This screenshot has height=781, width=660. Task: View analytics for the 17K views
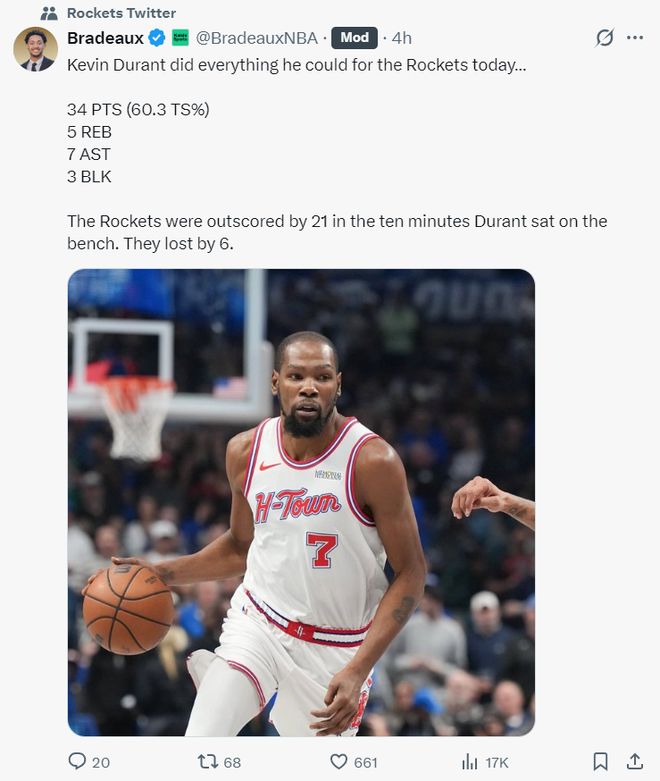[470, 762]
